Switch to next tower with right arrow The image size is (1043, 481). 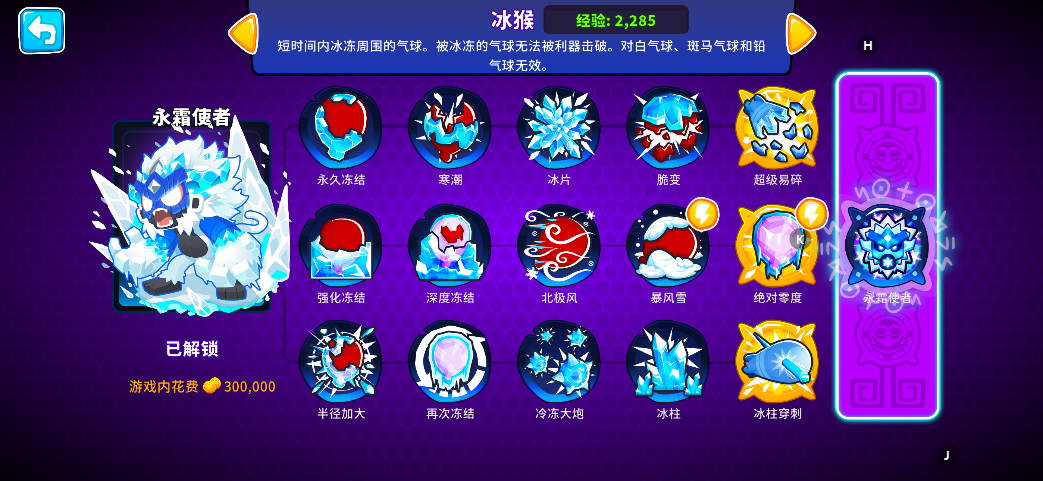800,34
